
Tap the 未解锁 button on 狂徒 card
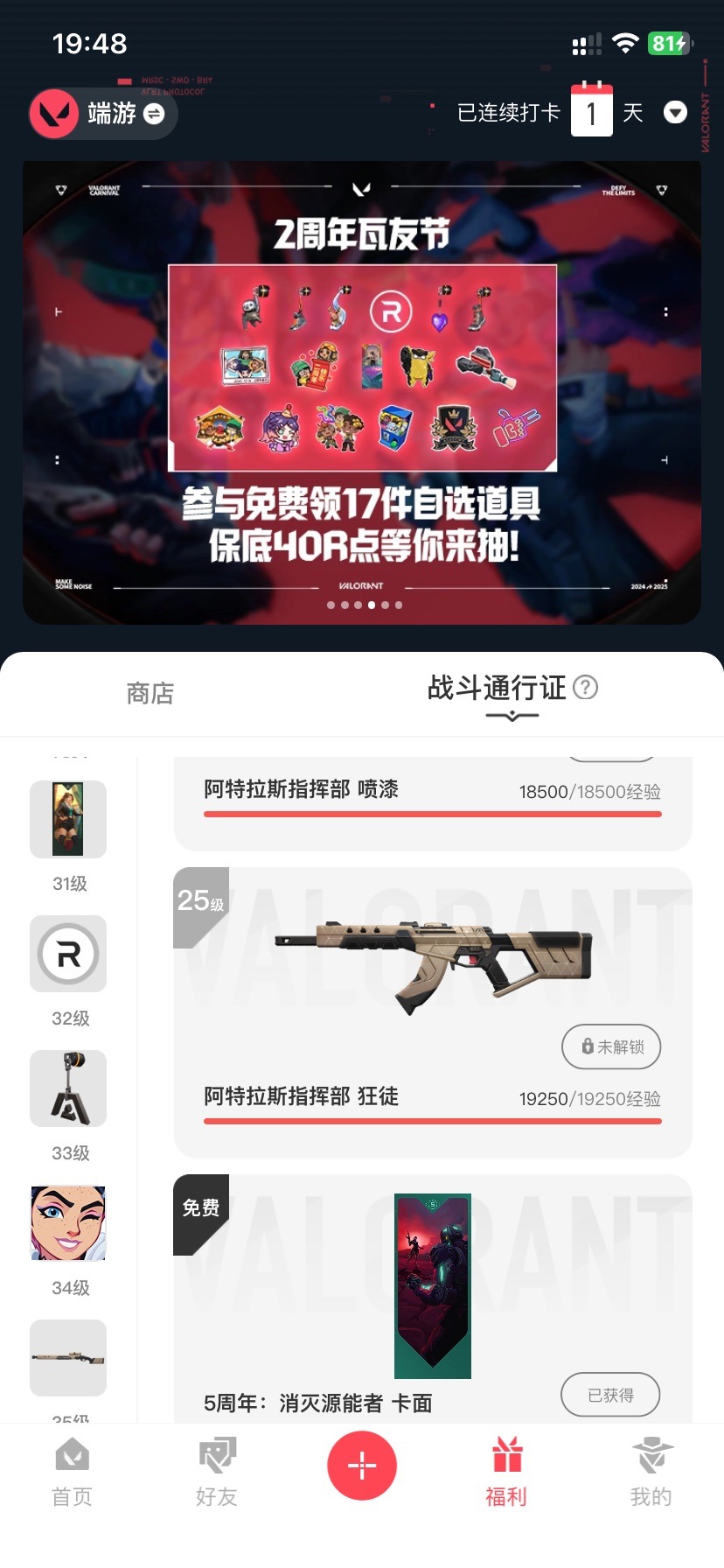(x=611, y=1046)
